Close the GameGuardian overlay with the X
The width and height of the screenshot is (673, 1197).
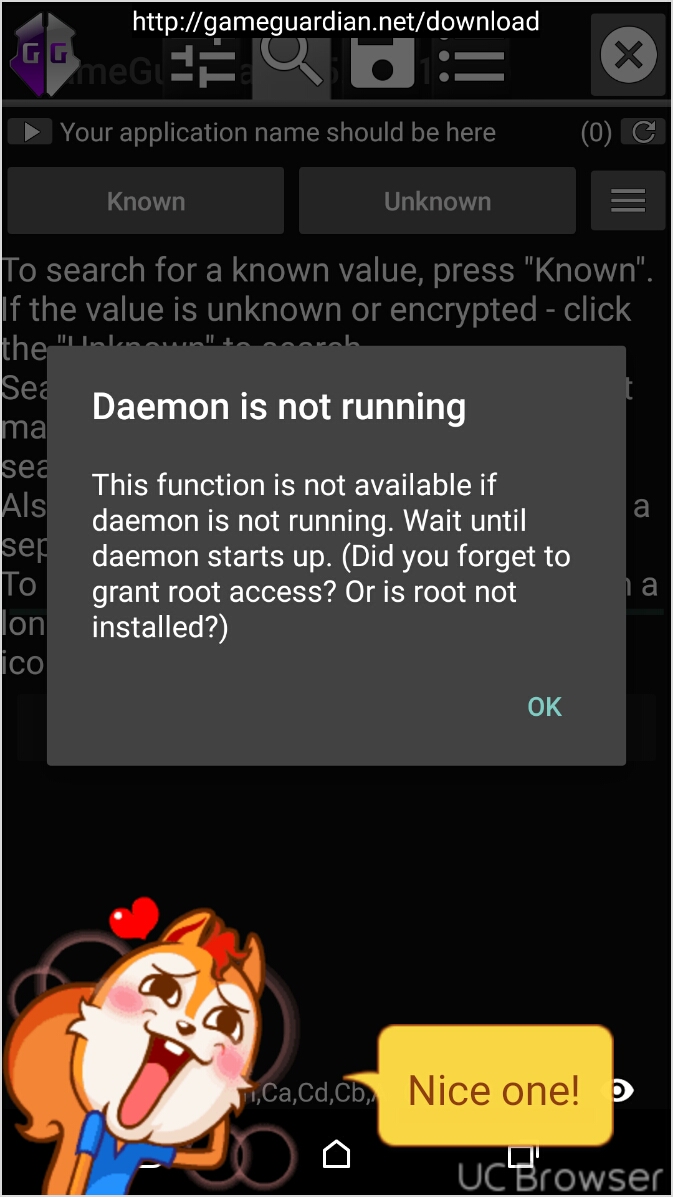(x=628, y=55)
